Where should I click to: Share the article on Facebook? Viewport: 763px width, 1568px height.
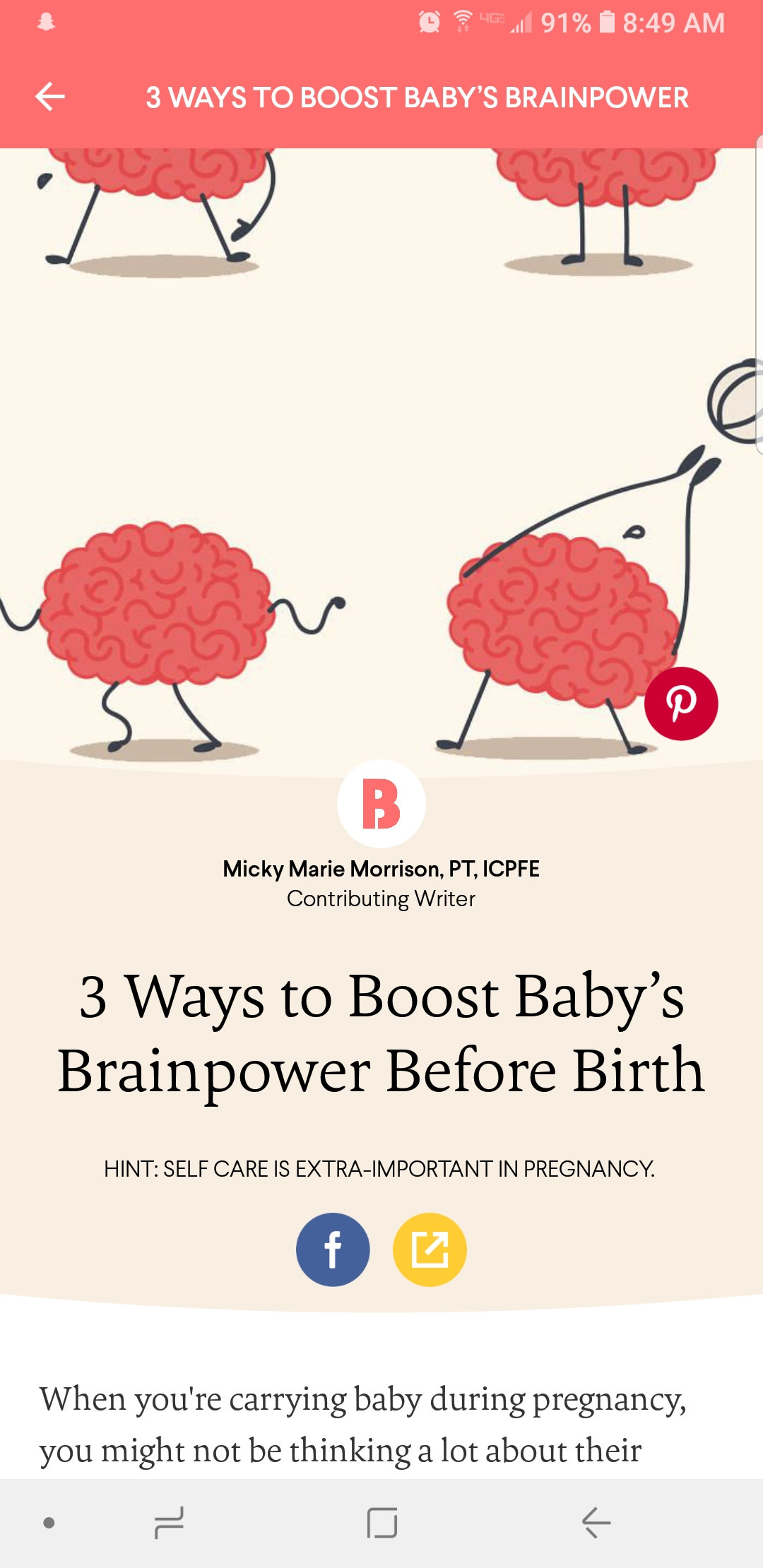point(333,1249)
